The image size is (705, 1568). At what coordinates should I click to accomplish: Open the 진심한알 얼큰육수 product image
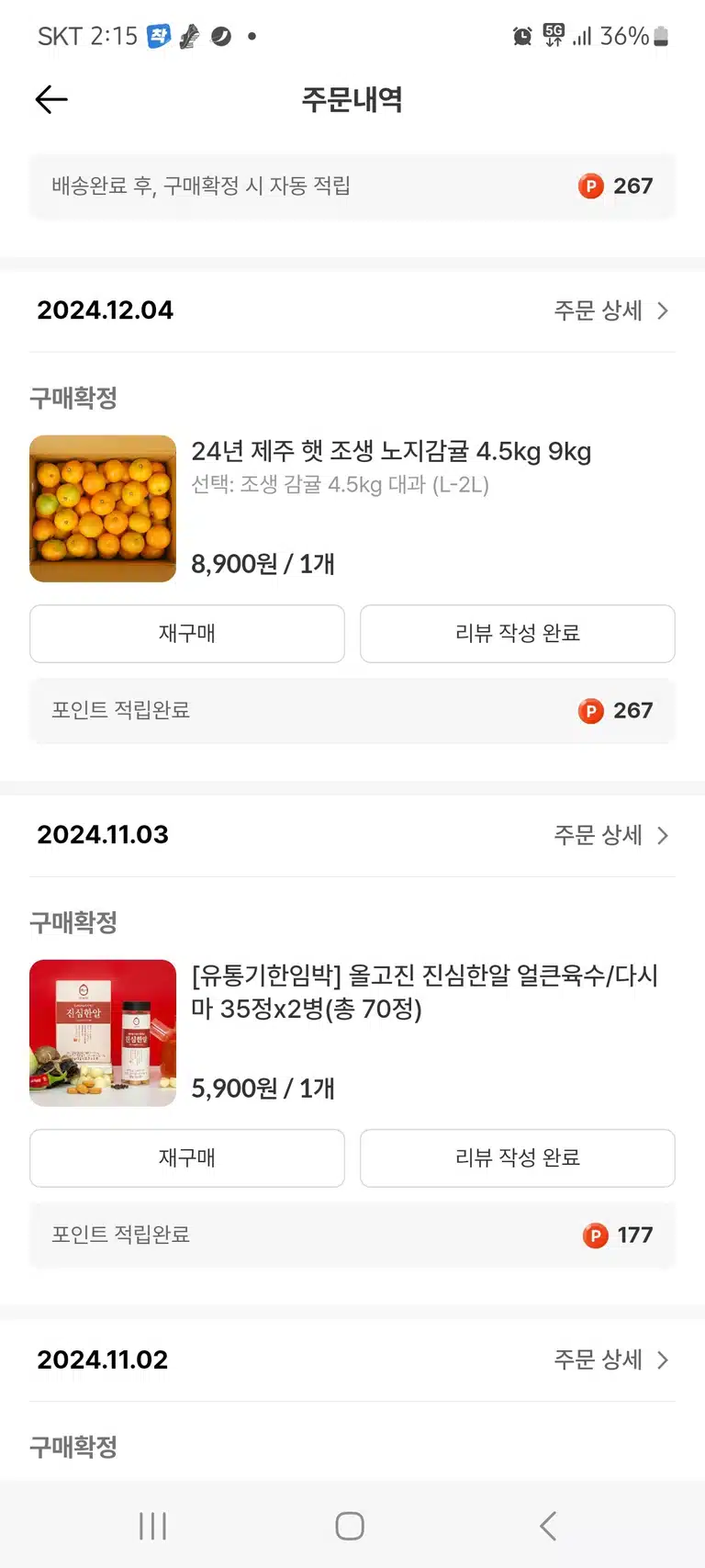click(103, 1032)
